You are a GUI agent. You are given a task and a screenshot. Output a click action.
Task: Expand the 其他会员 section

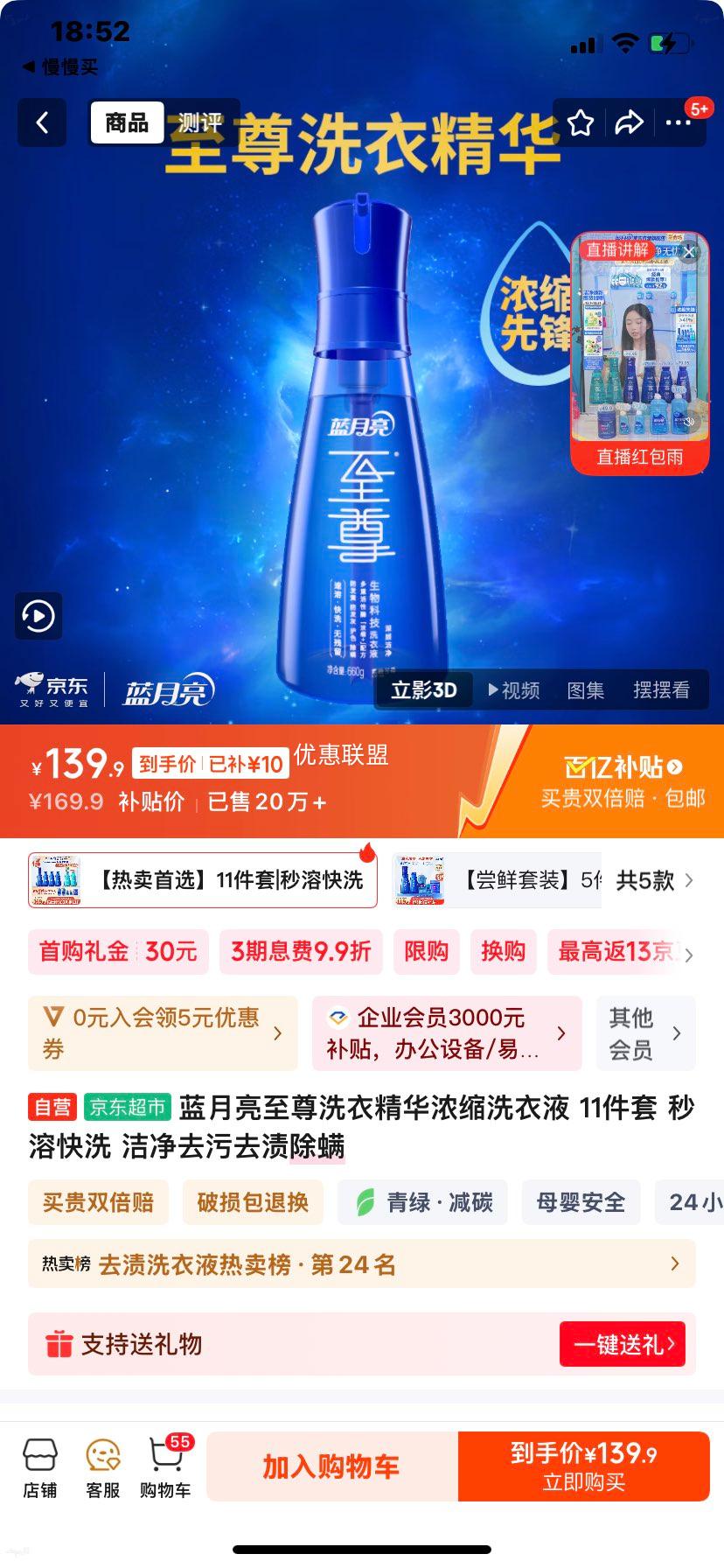[645, 1033]
